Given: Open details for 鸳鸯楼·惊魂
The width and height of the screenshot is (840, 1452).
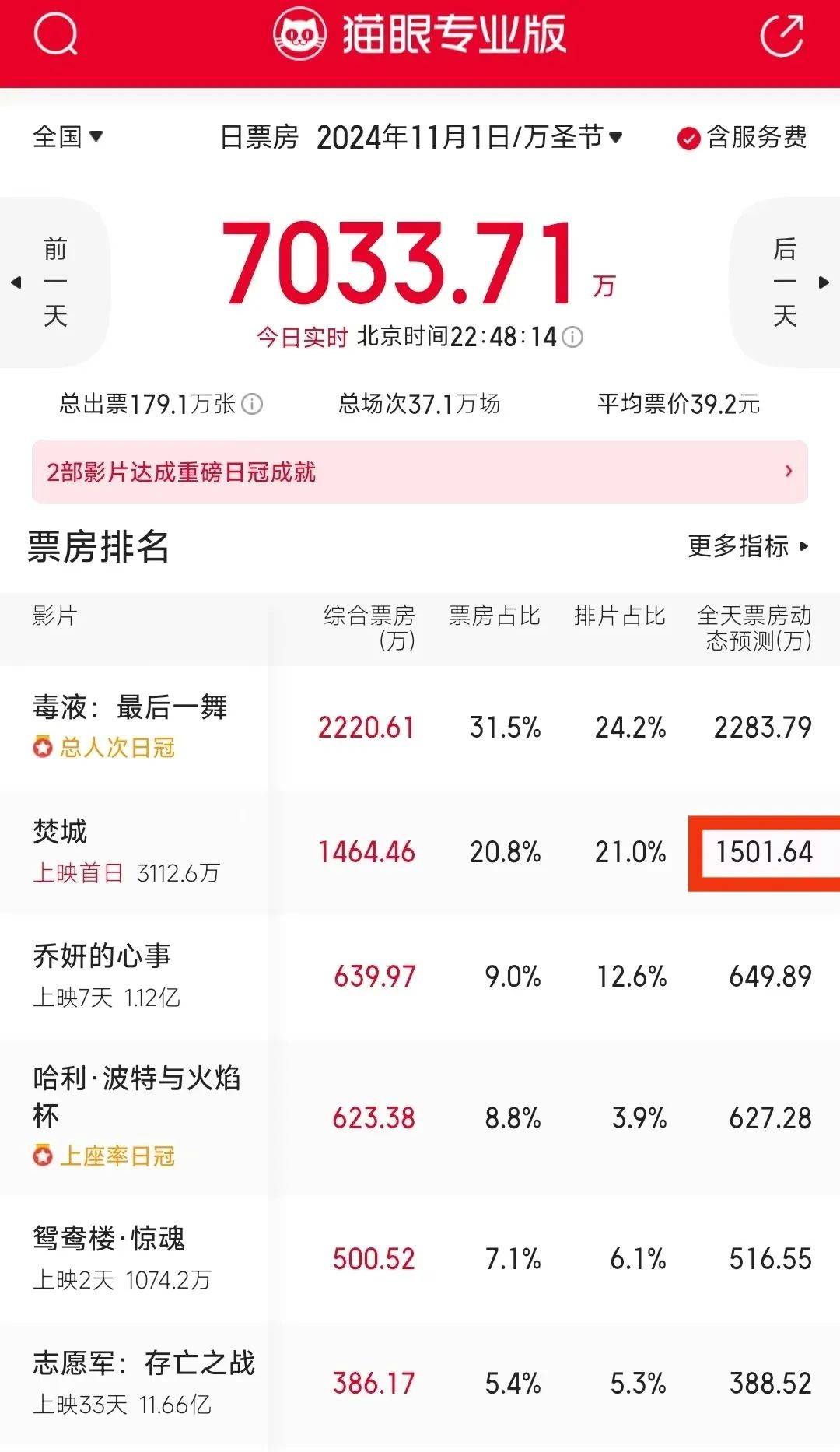Looking at the screenshot, I should 420,1259.
